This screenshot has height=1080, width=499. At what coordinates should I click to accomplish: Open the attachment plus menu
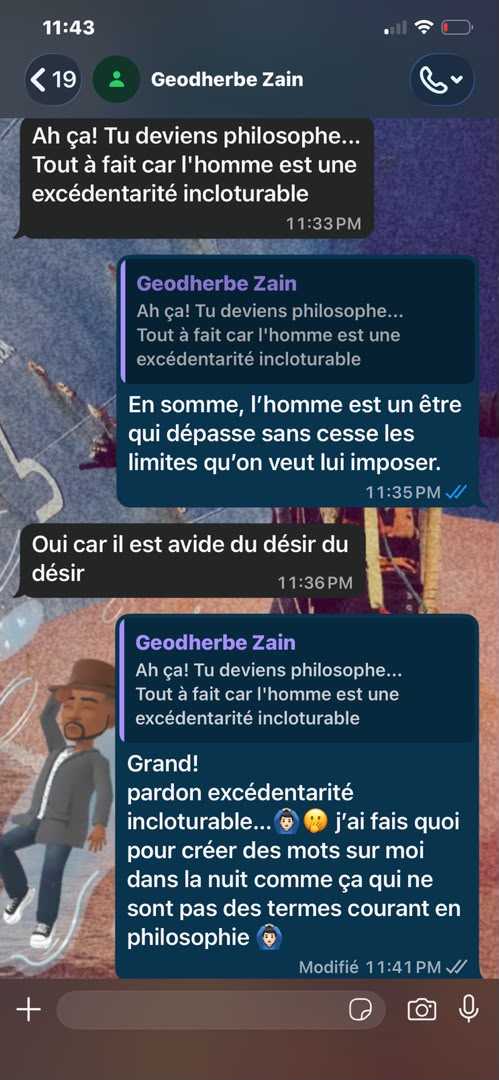28,1010
